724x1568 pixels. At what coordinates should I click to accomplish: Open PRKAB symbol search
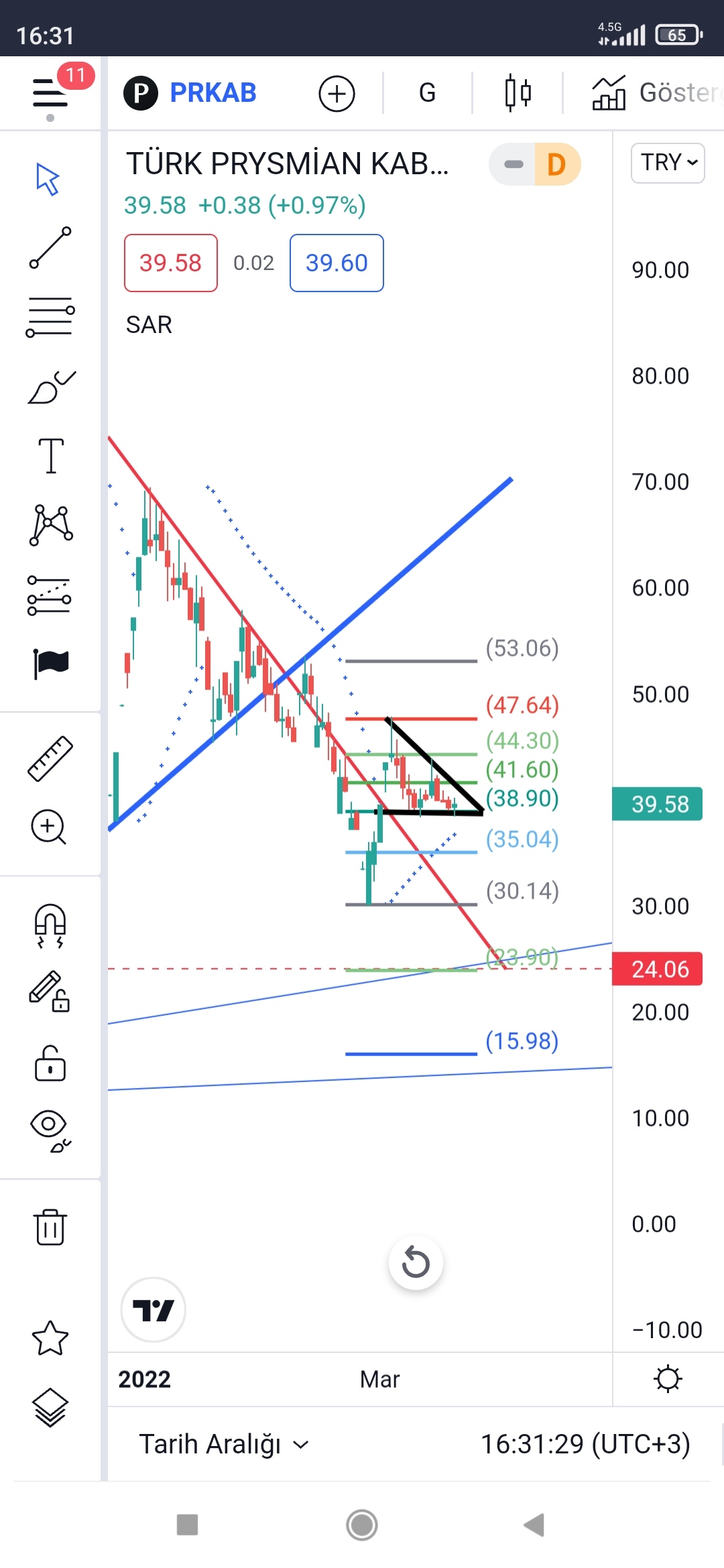click(x=190, y=92)
